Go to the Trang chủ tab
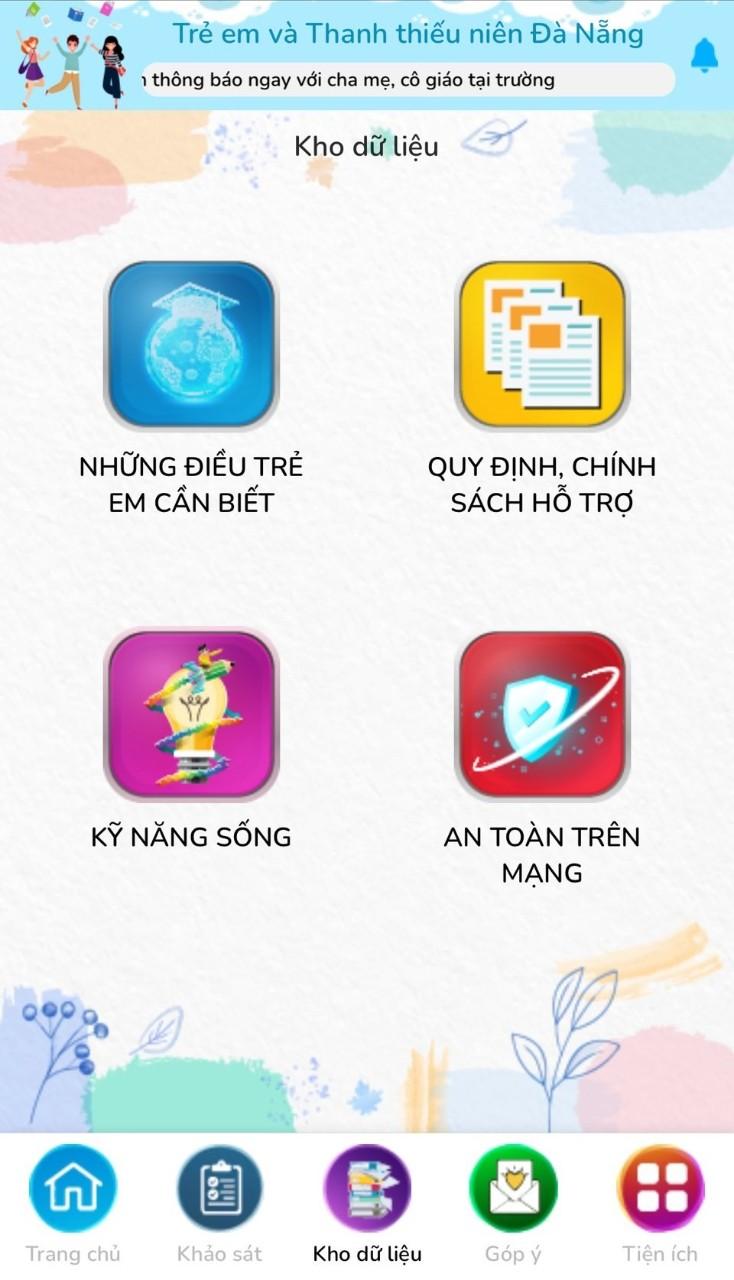Screen dimensions: 734x1280 point(73,1204)
